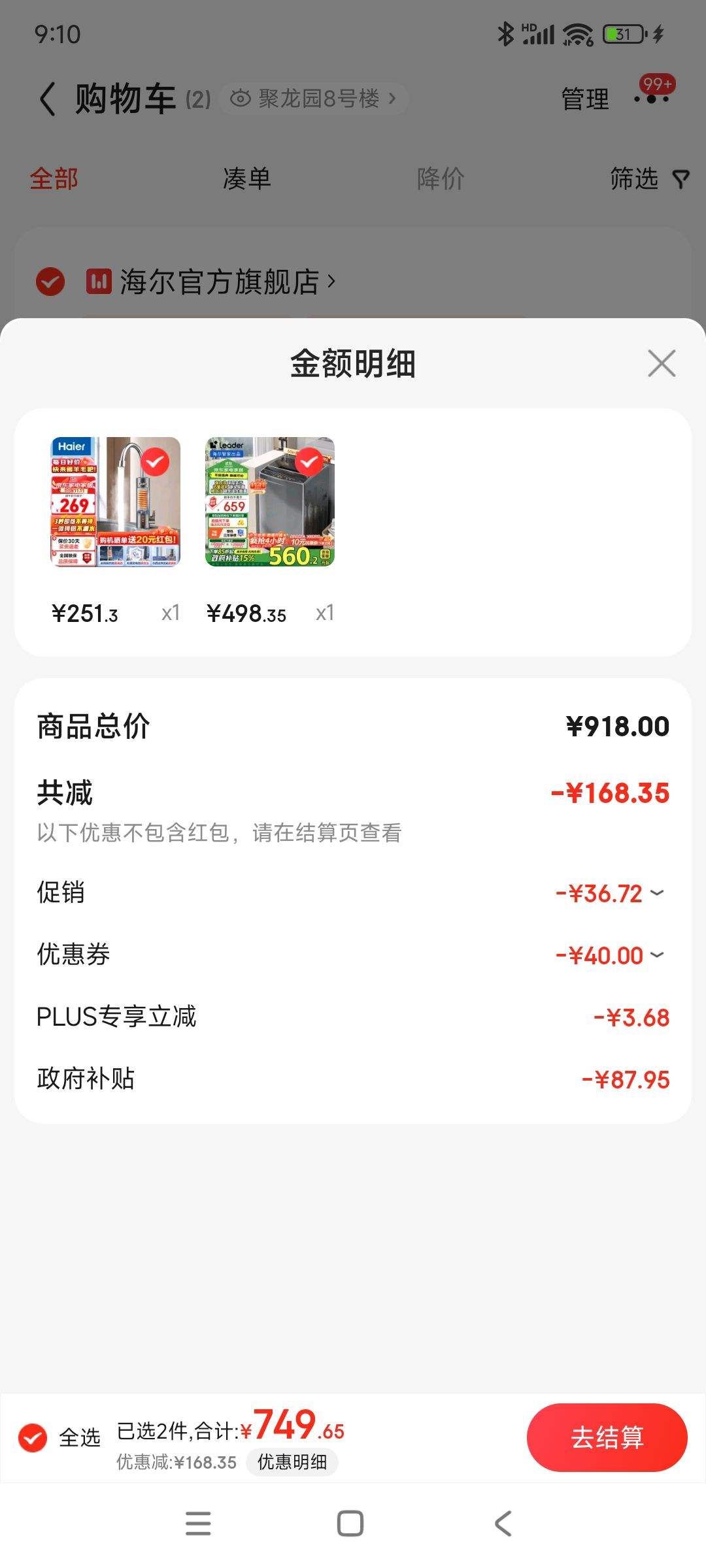Expand the 促销 discount details chevron
This screenshot has width=706, height=1568.
click(658, 892)
